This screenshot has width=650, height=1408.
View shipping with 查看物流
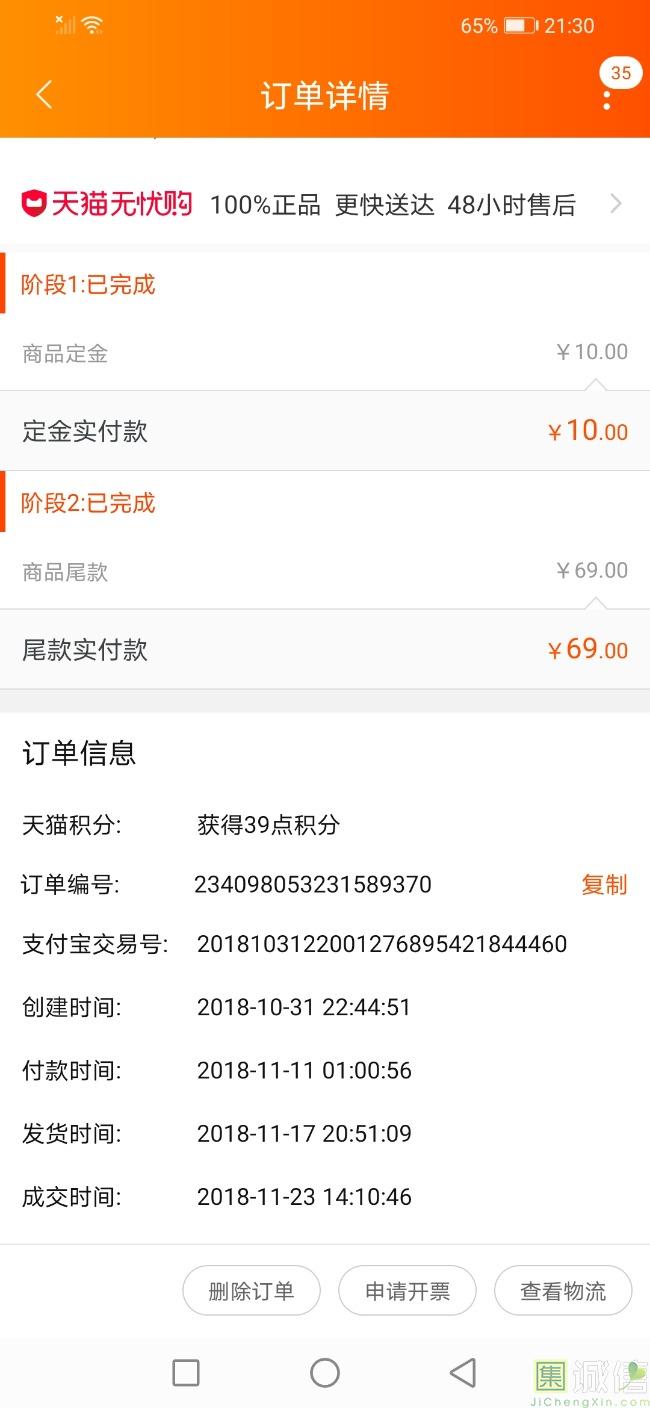tap(563, 1291)
